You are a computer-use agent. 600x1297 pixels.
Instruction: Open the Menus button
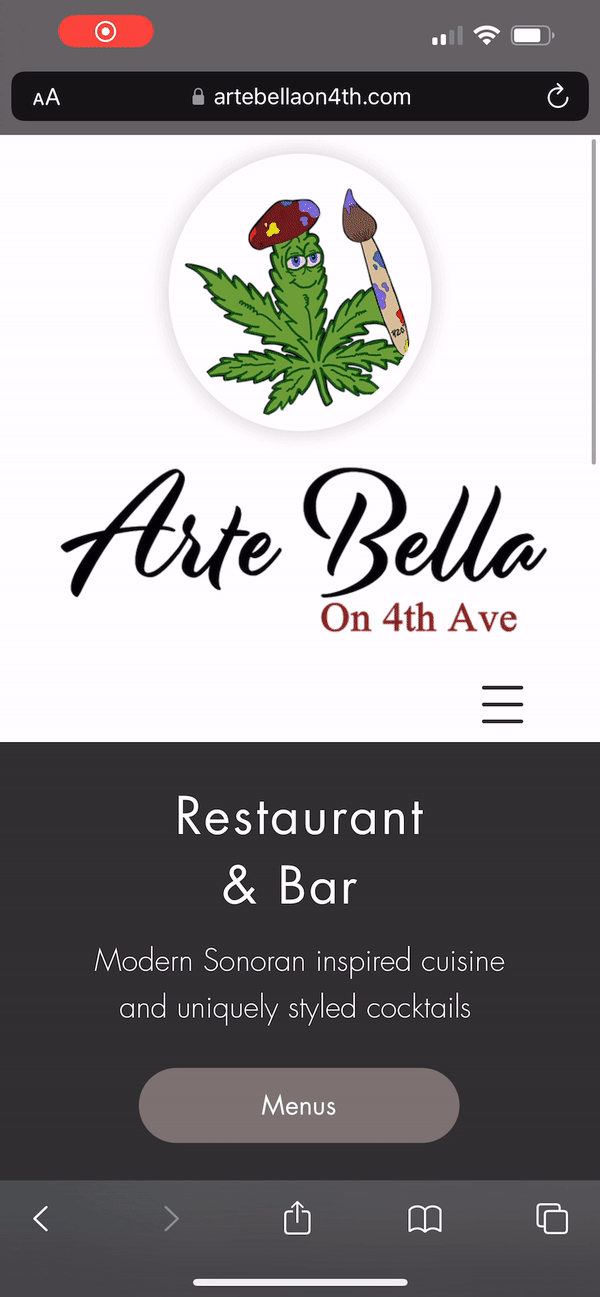click(x=298, y=1105)
